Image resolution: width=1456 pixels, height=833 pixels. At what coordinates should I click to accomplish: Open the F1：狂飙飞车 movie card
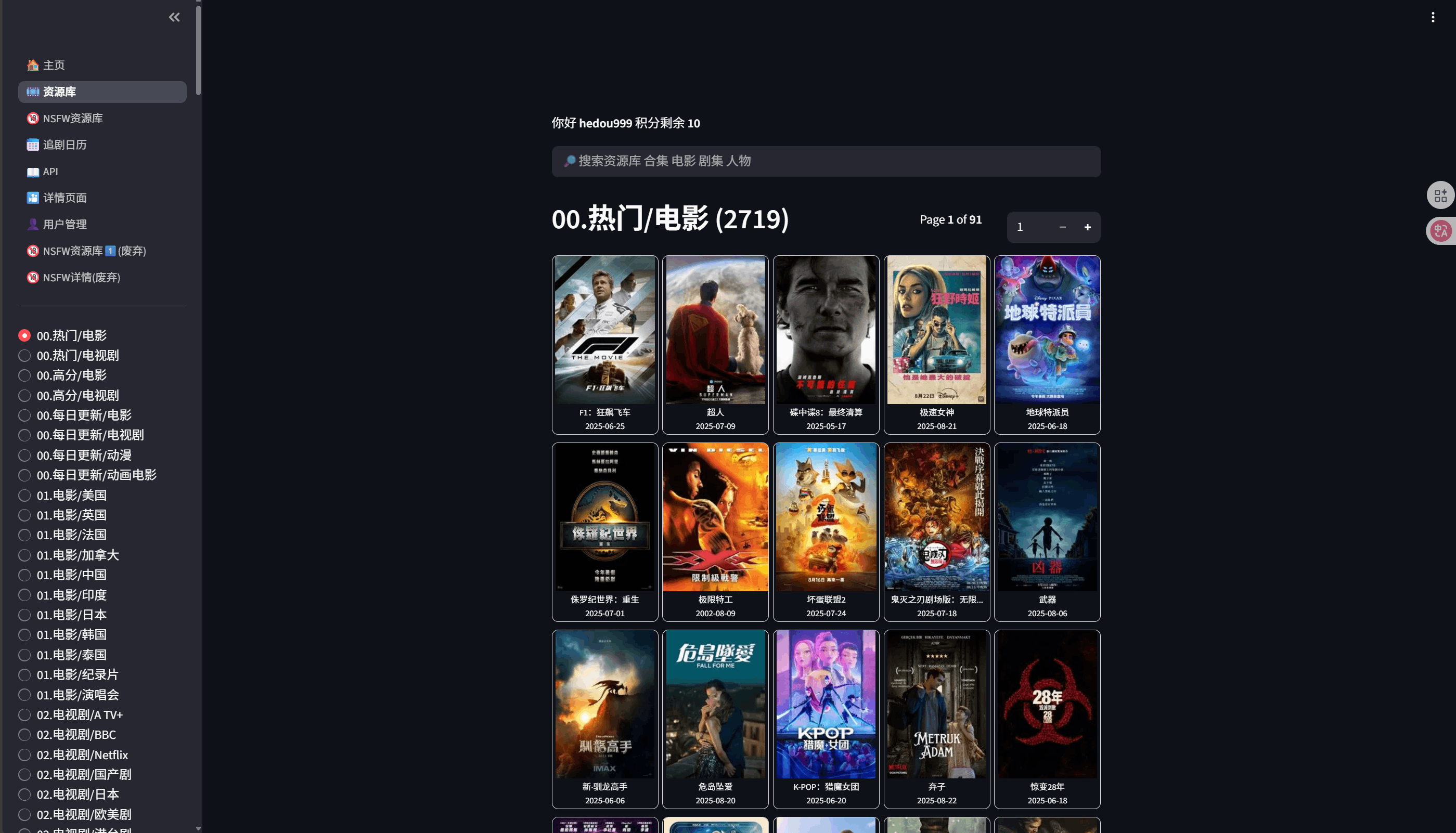point(604,344)
